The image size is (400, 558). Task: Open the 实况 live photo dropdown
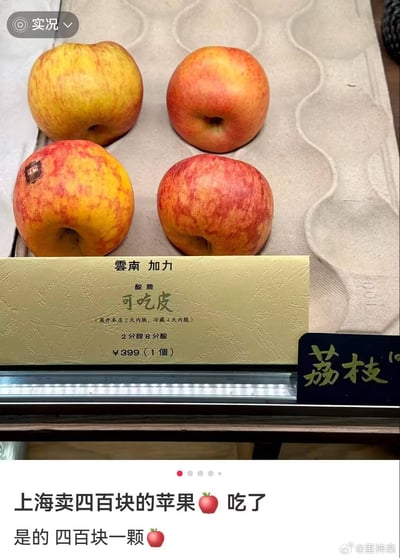pos(43,25)
